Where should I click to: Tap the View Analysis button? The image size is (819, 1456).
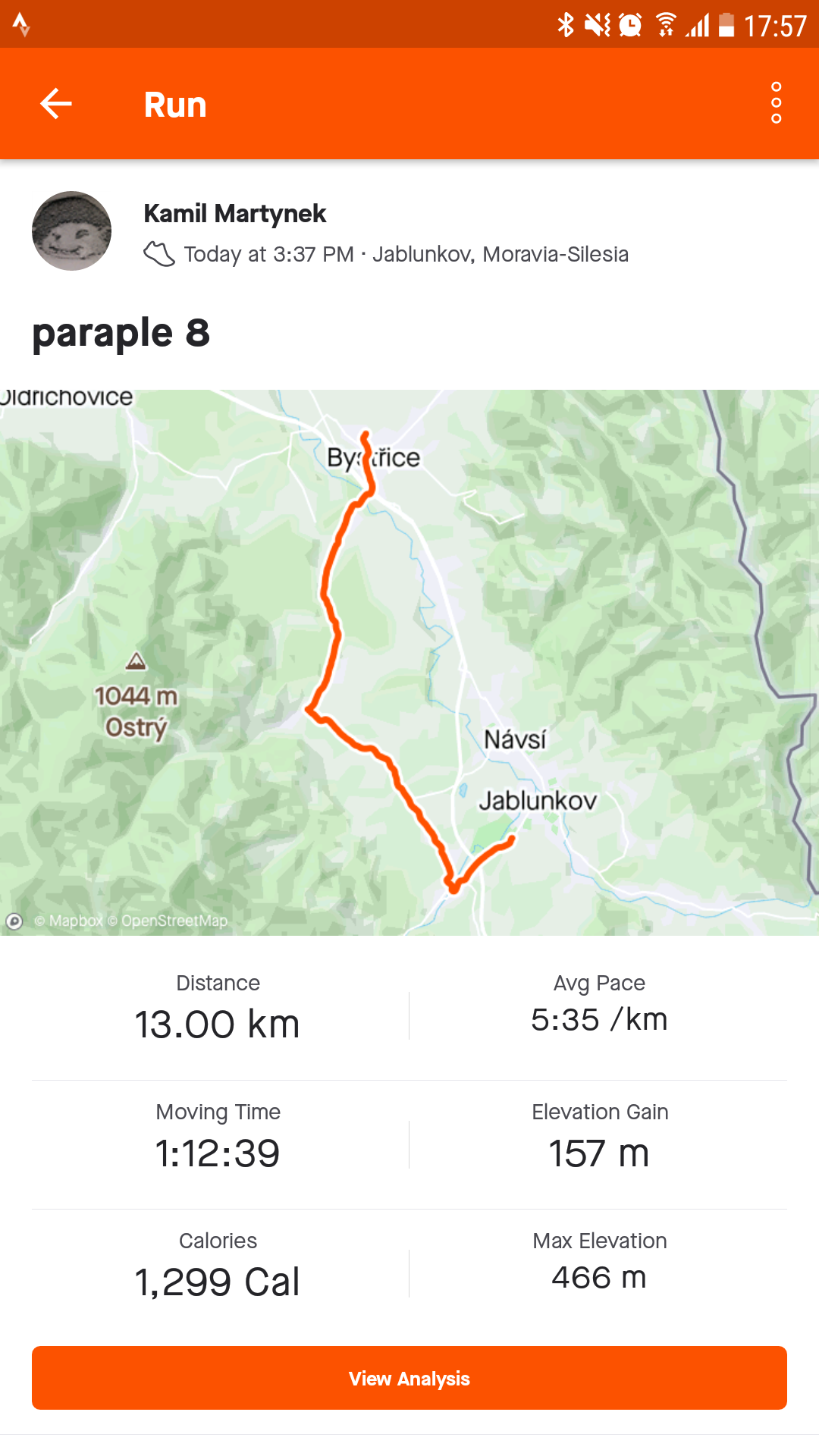point(409,1378)
